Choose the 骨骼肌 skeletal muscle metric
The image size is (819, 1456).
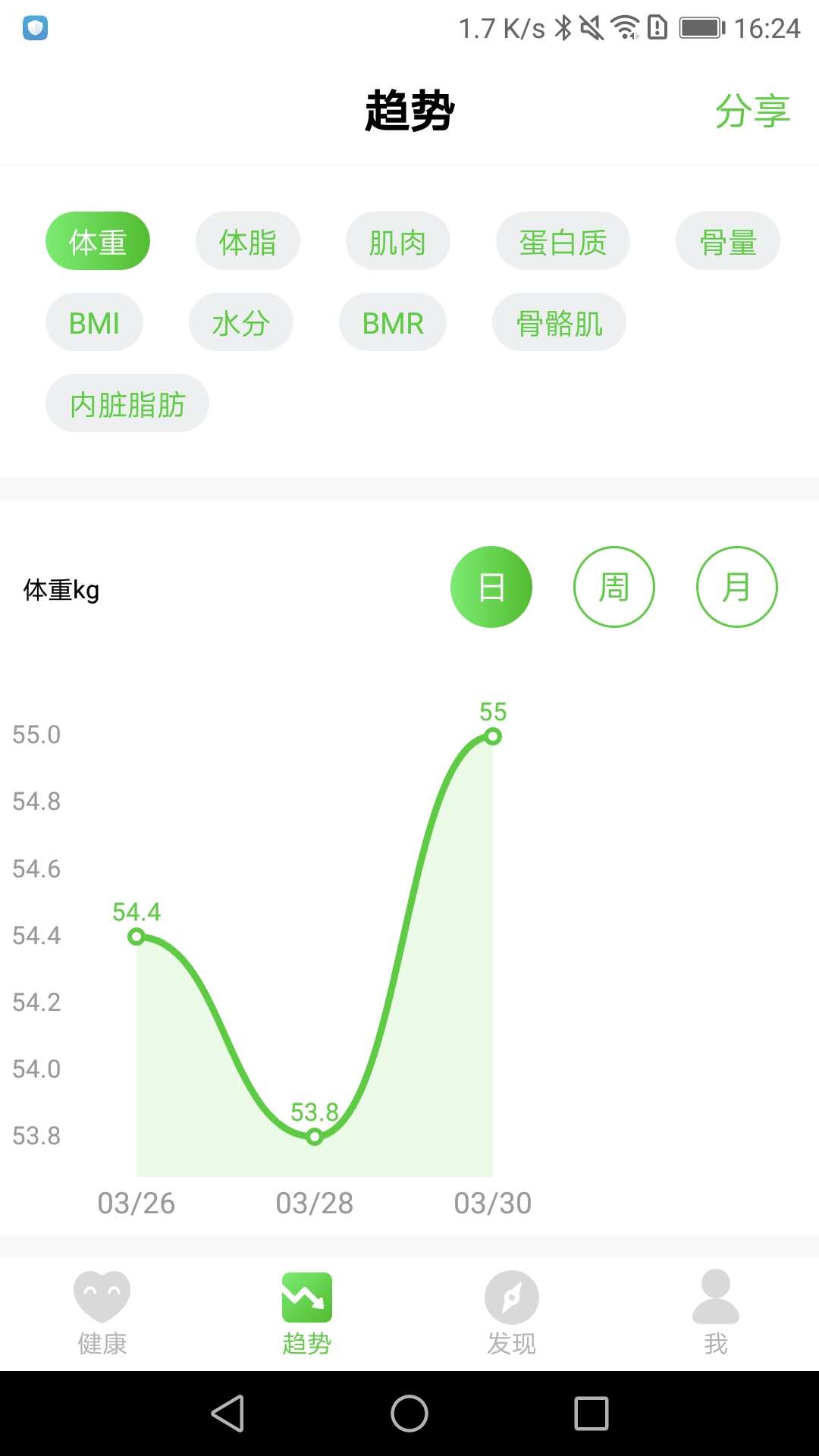pos(558,322)
